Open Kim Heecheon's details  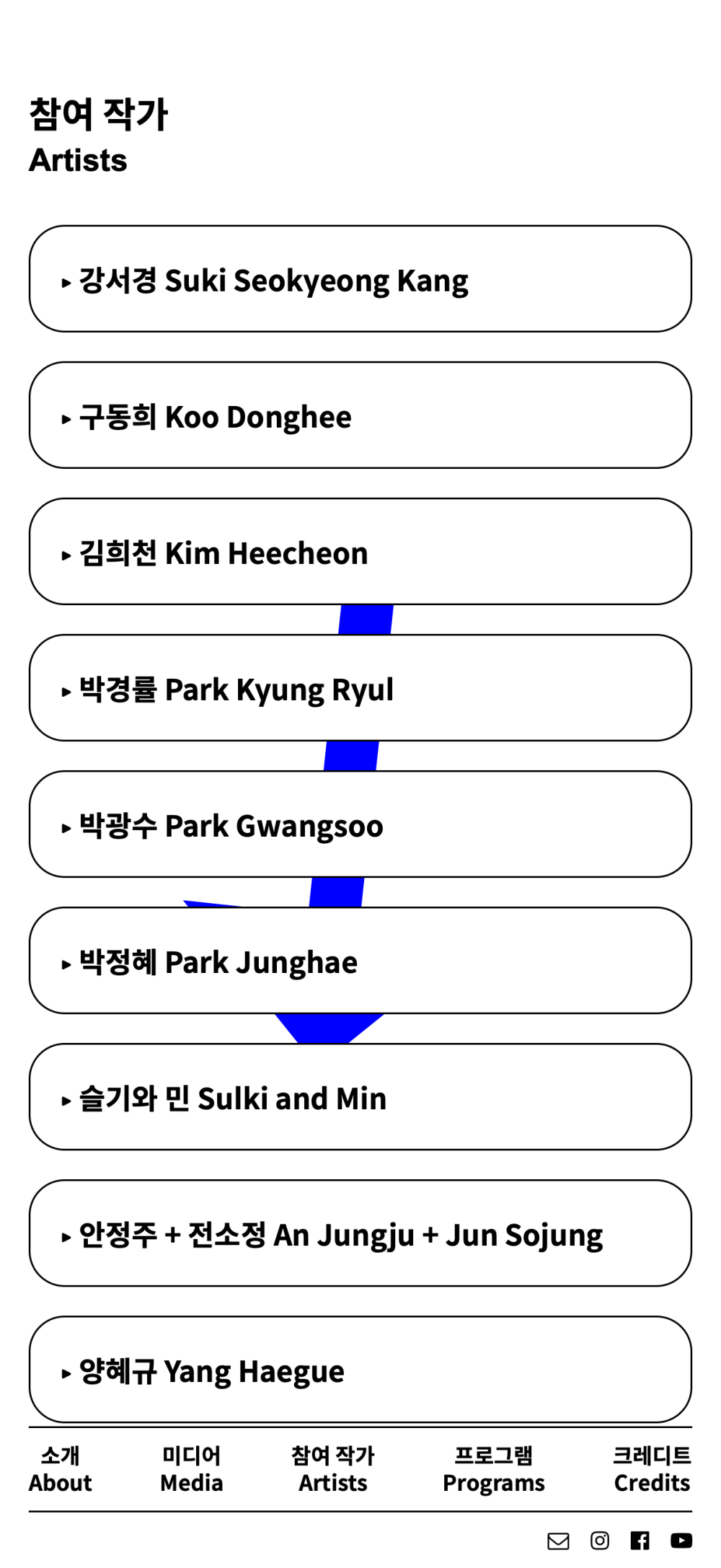pyautogui.click(x=360, y=552)
